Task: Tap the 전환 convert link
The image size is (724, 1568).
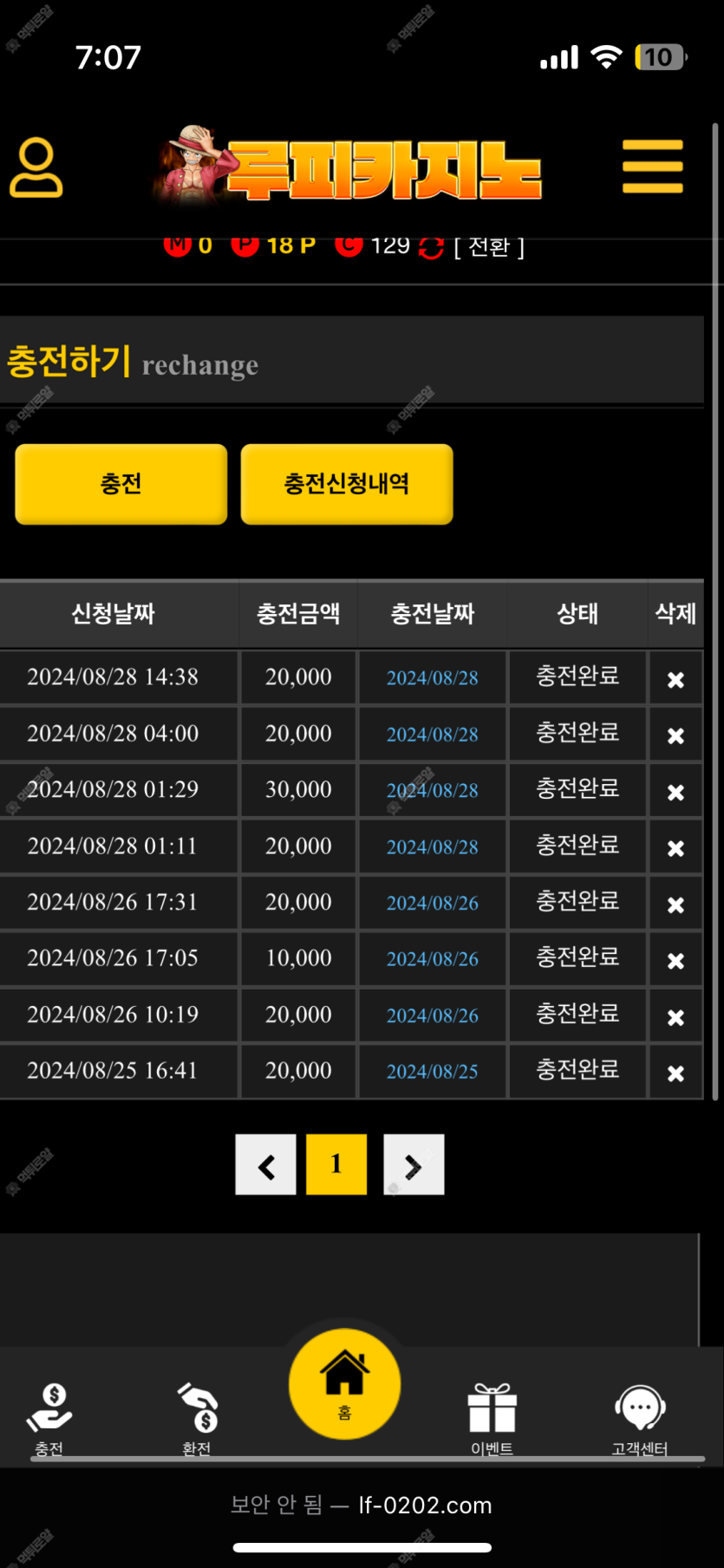Action: click(489, 247)
